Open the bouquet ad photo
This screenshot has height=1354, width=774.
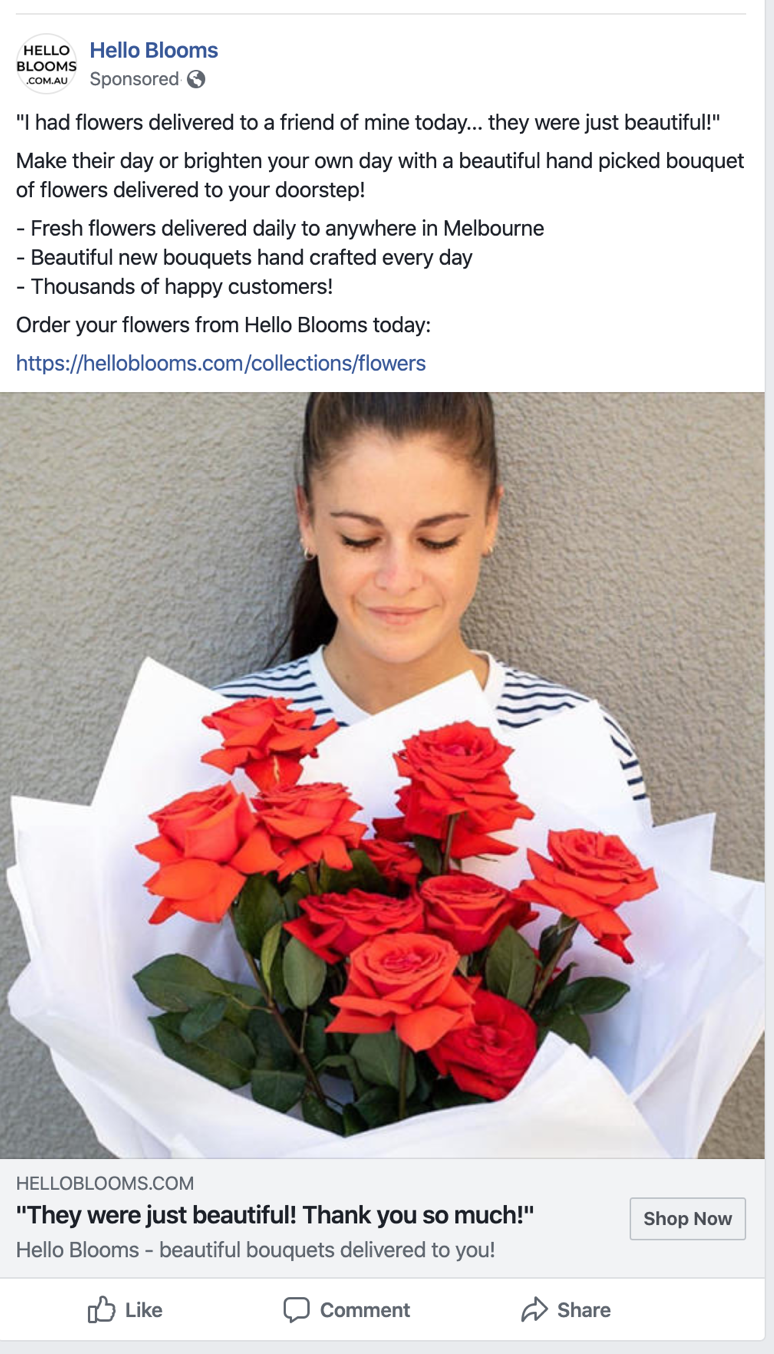[382, 775]
